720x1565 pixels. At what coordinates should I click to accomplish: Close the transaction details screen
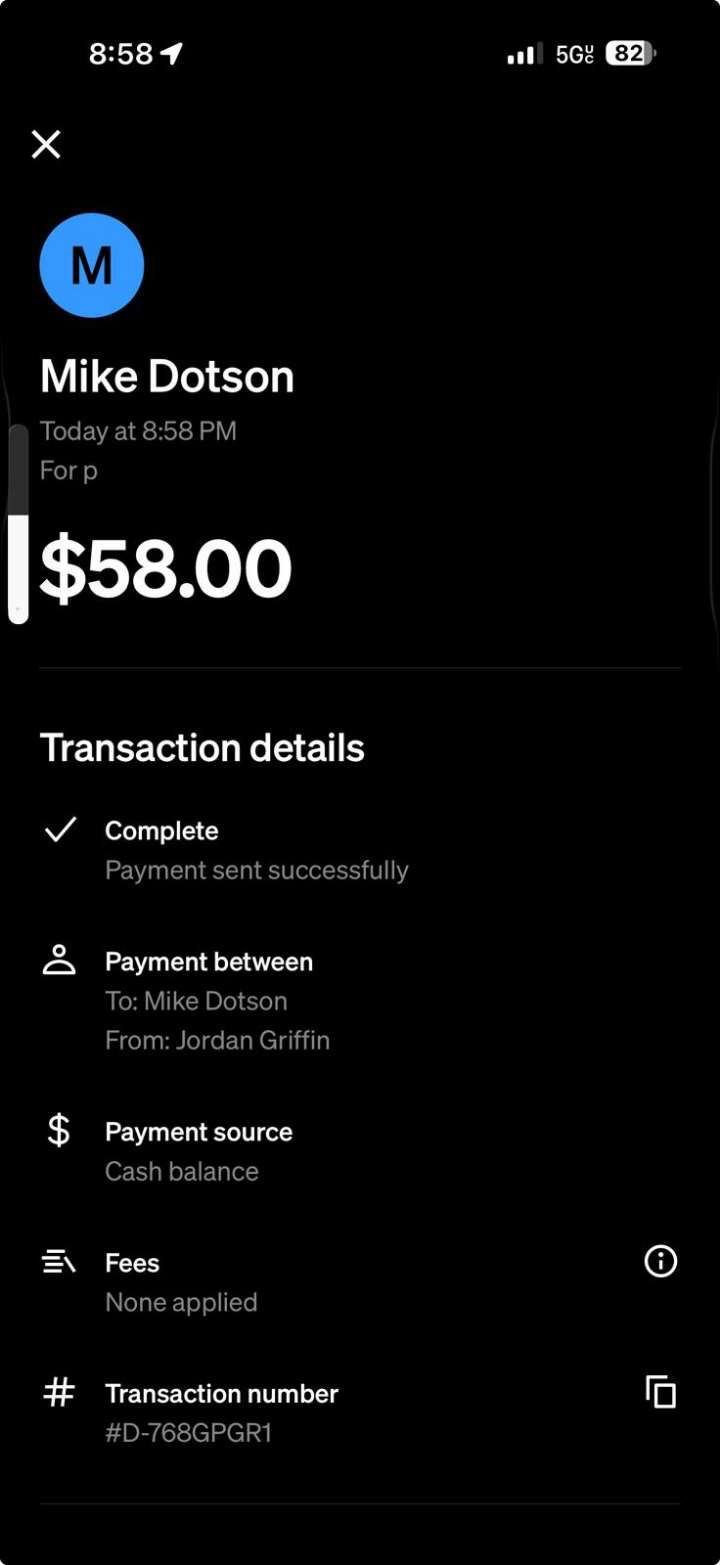(x=46, y=145)
